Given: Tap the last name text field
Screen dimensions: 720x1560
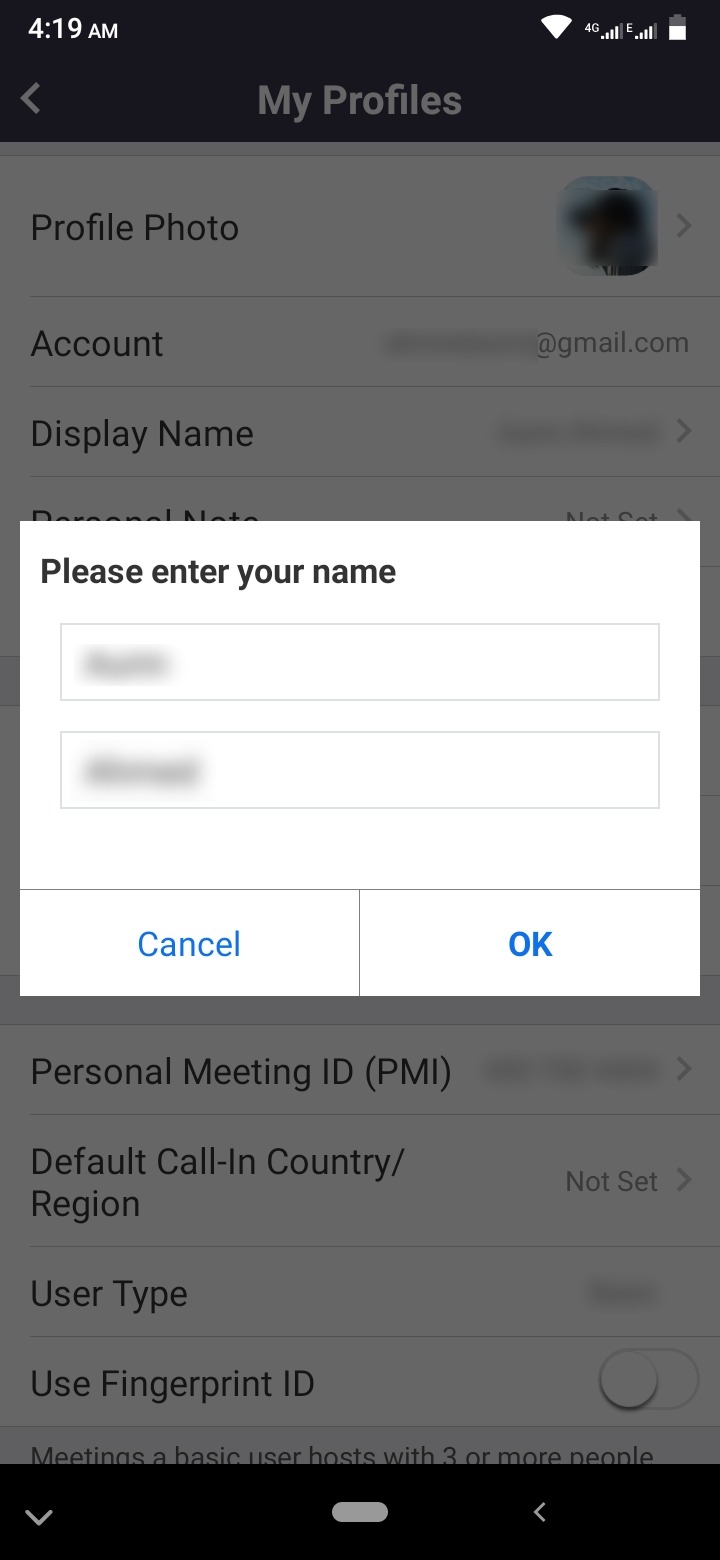Looking at the screenshot, I should pyautogui.click(x=360, y=770).
